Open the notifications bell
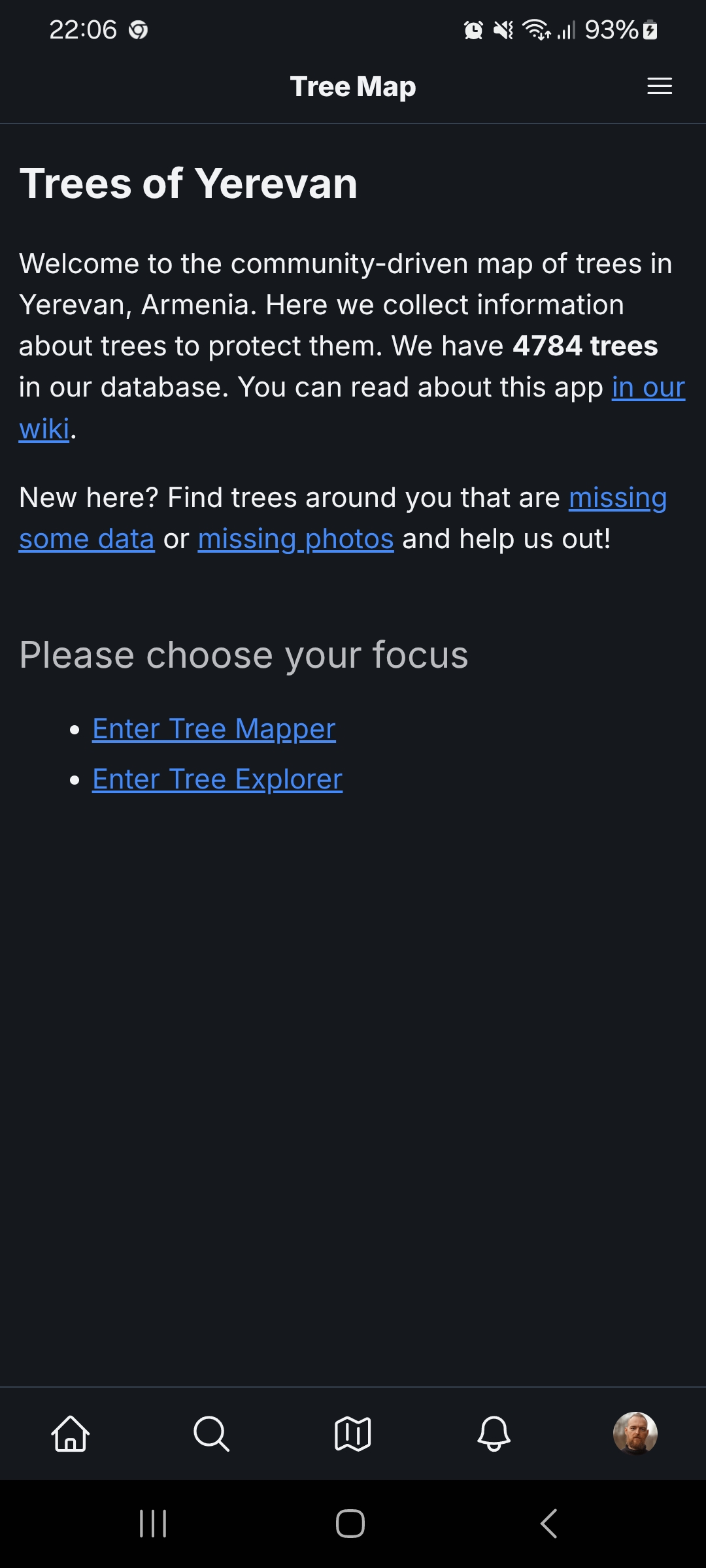Viewport: 706px width, 1568px height. coord(494,1433)
